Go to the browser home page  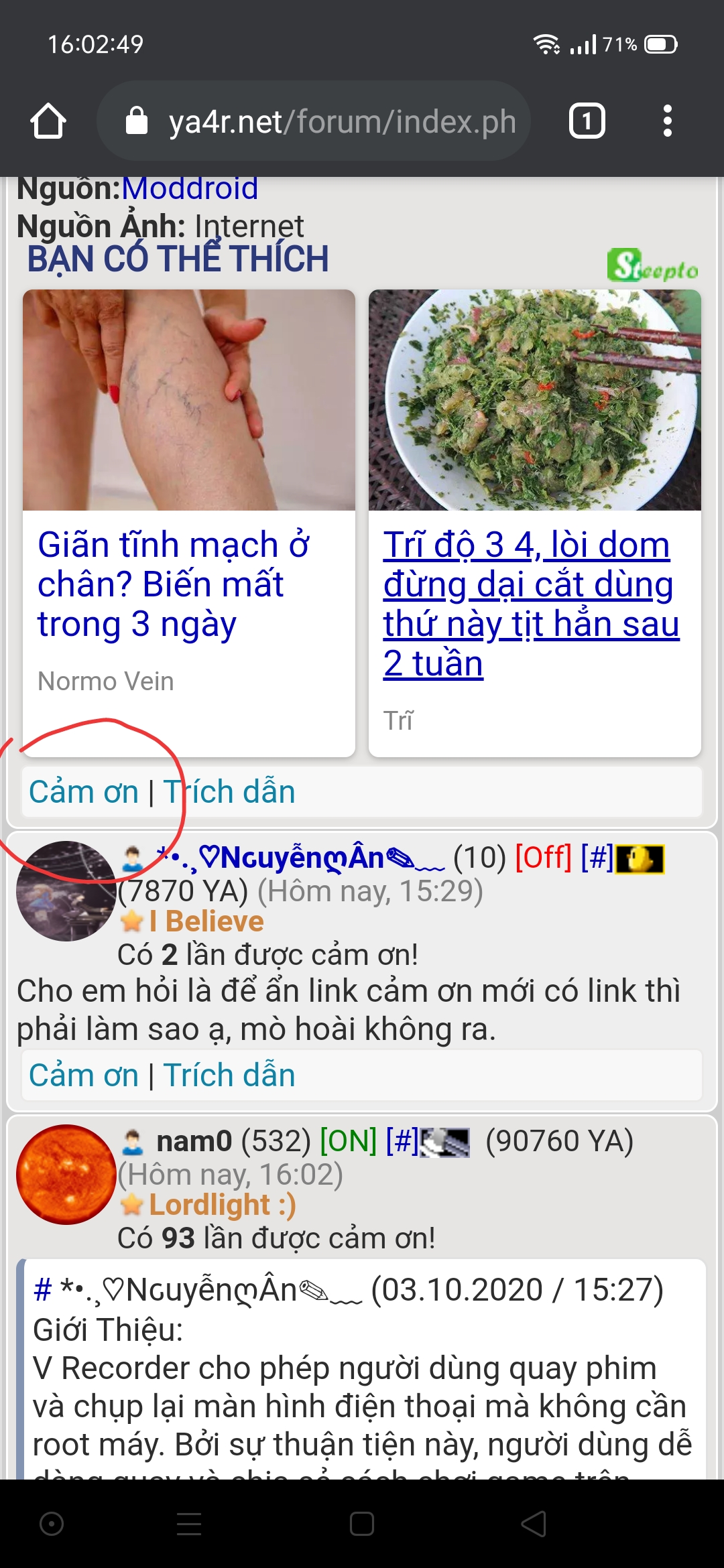coord(48,122)
